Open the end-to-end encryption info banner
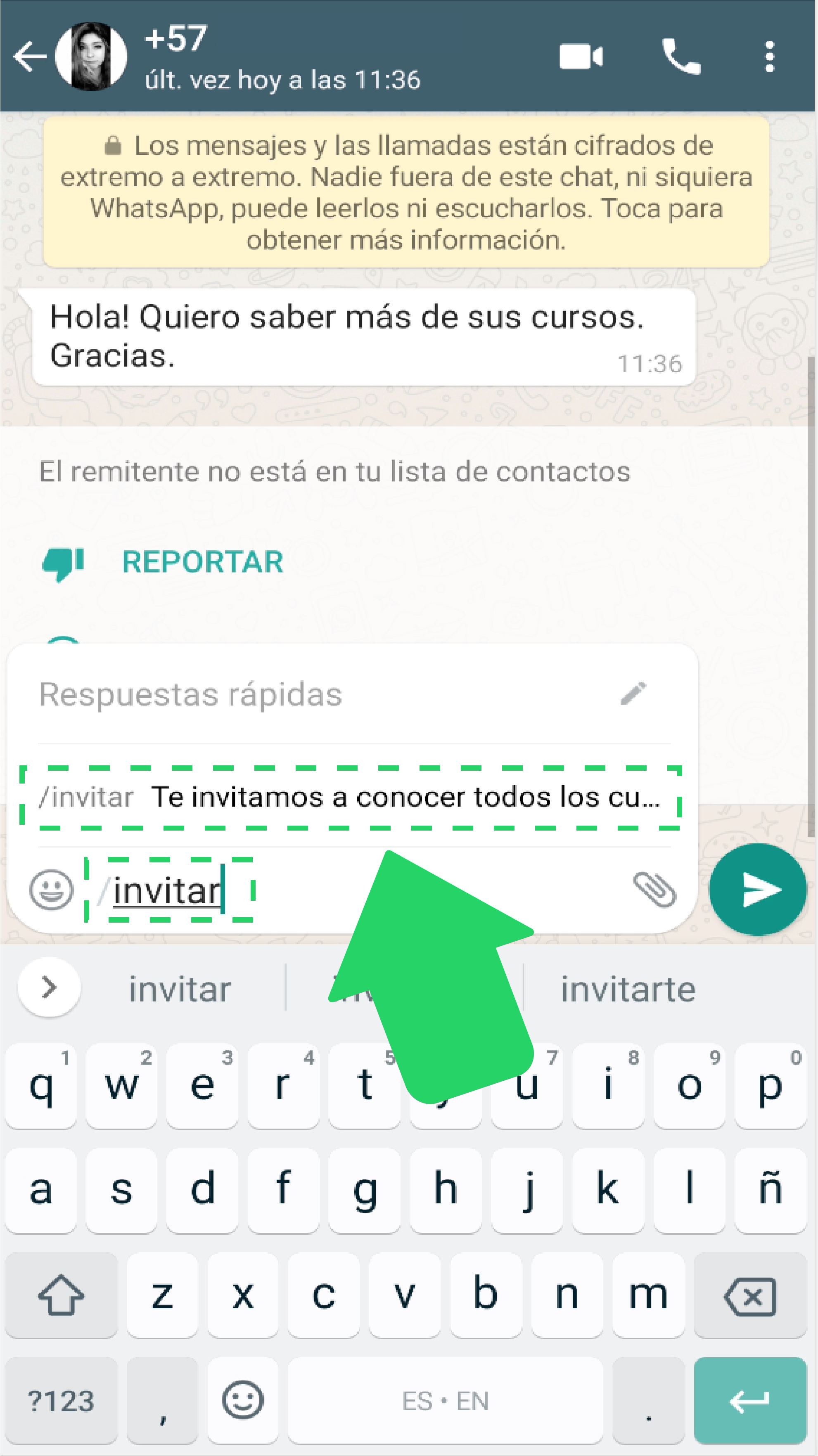 point(406,192)
